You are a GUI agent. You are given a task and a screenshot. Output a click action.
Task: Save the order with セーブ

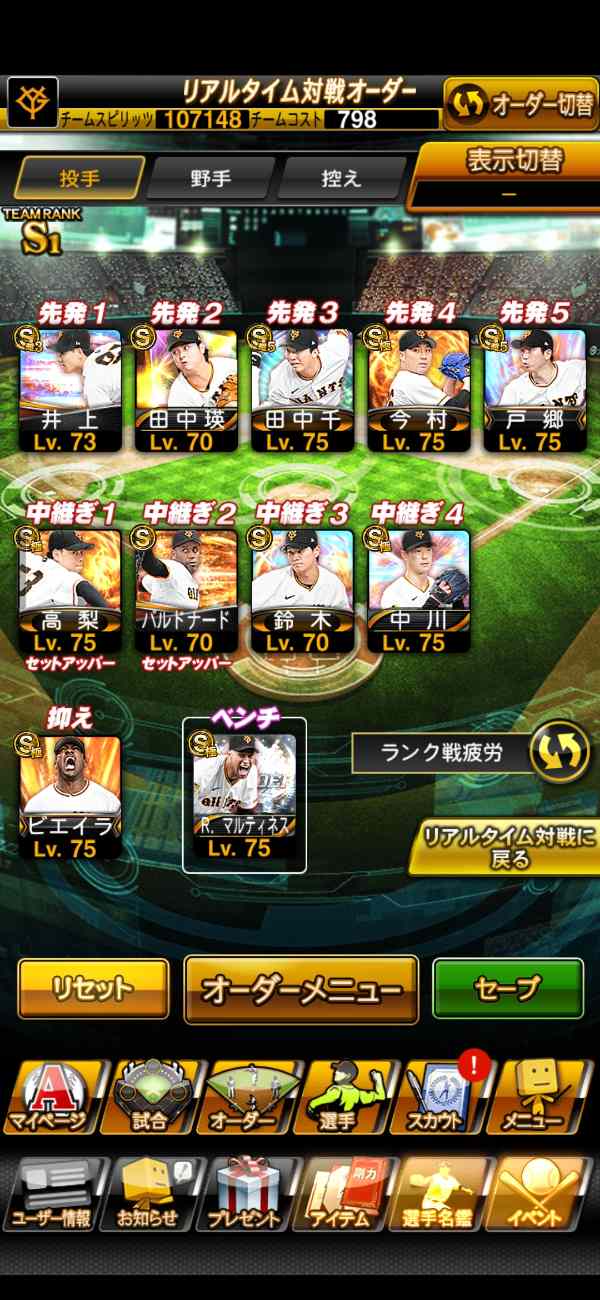[507, 989]
